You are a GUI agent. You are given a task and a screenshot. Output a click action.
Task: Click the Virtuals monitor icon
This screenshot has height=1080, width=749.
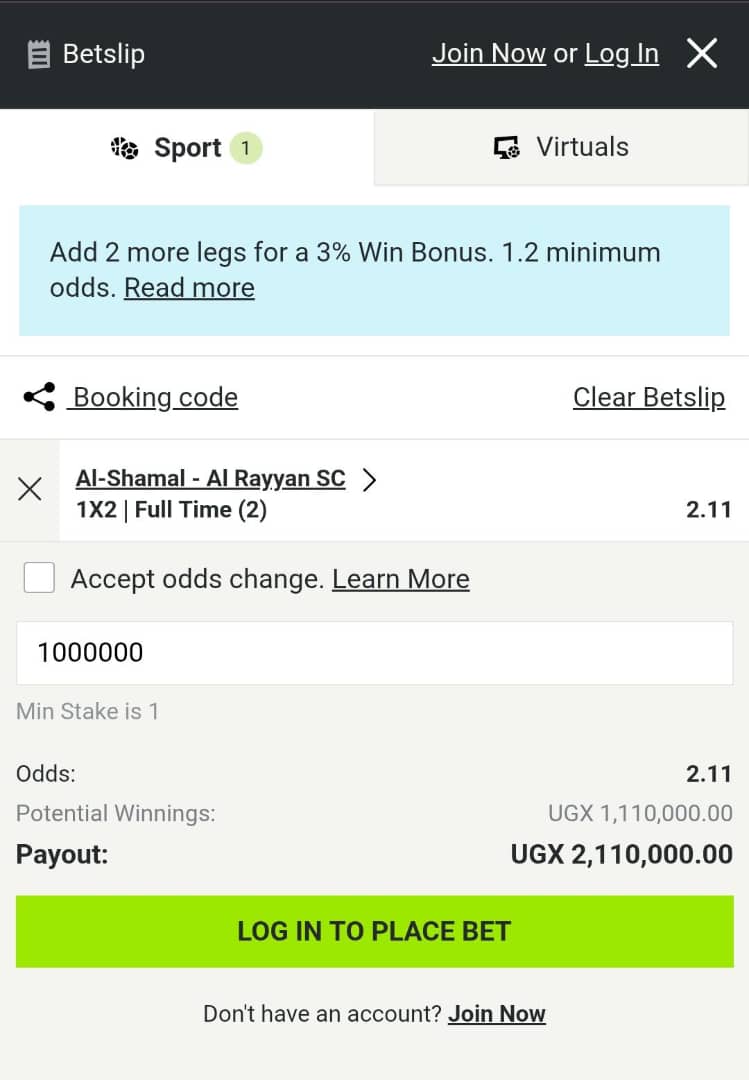pyautogui.click(x=508, y=146)
